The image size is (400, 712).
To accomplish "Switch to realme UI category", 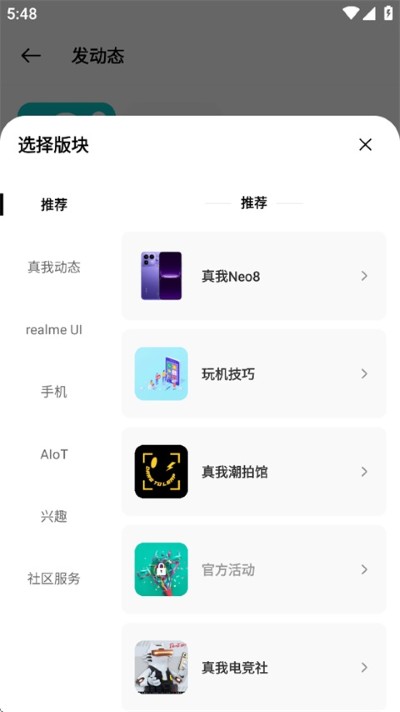I will (54, 330).
